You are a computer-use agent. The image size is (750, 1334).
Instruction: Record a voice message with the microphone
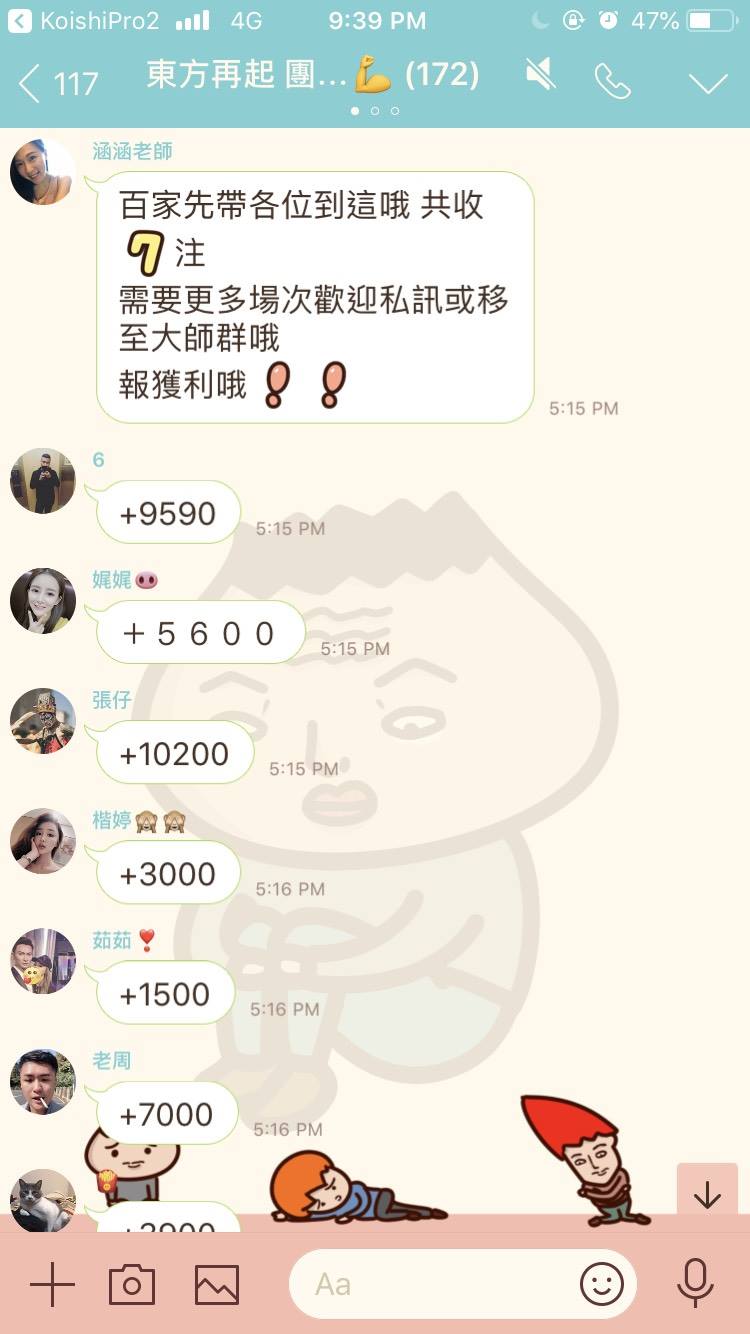click(695, 1283)
